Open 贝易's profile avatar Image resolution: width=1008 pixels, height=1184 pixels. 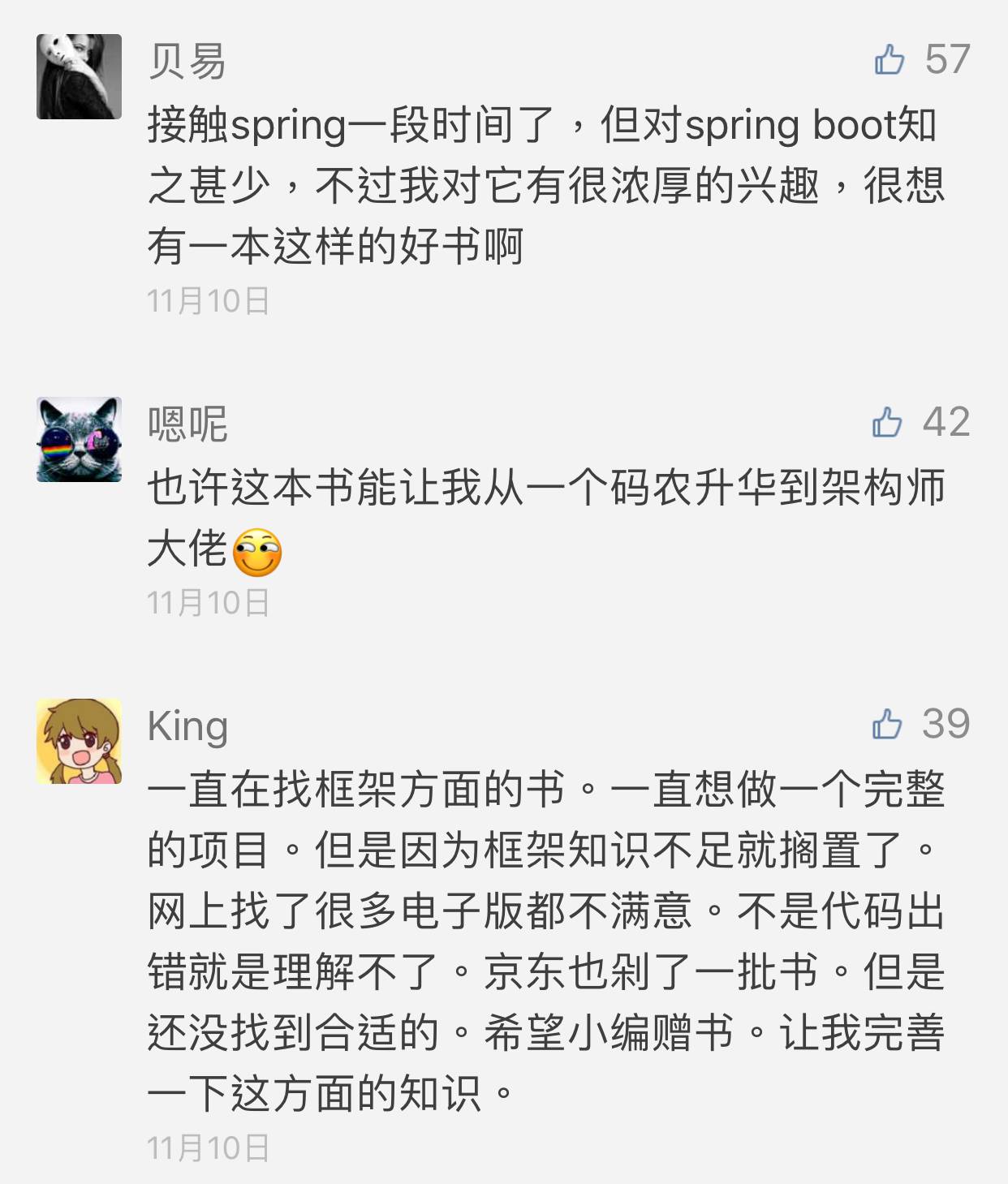pyautogui.click(x=79, y=77)
